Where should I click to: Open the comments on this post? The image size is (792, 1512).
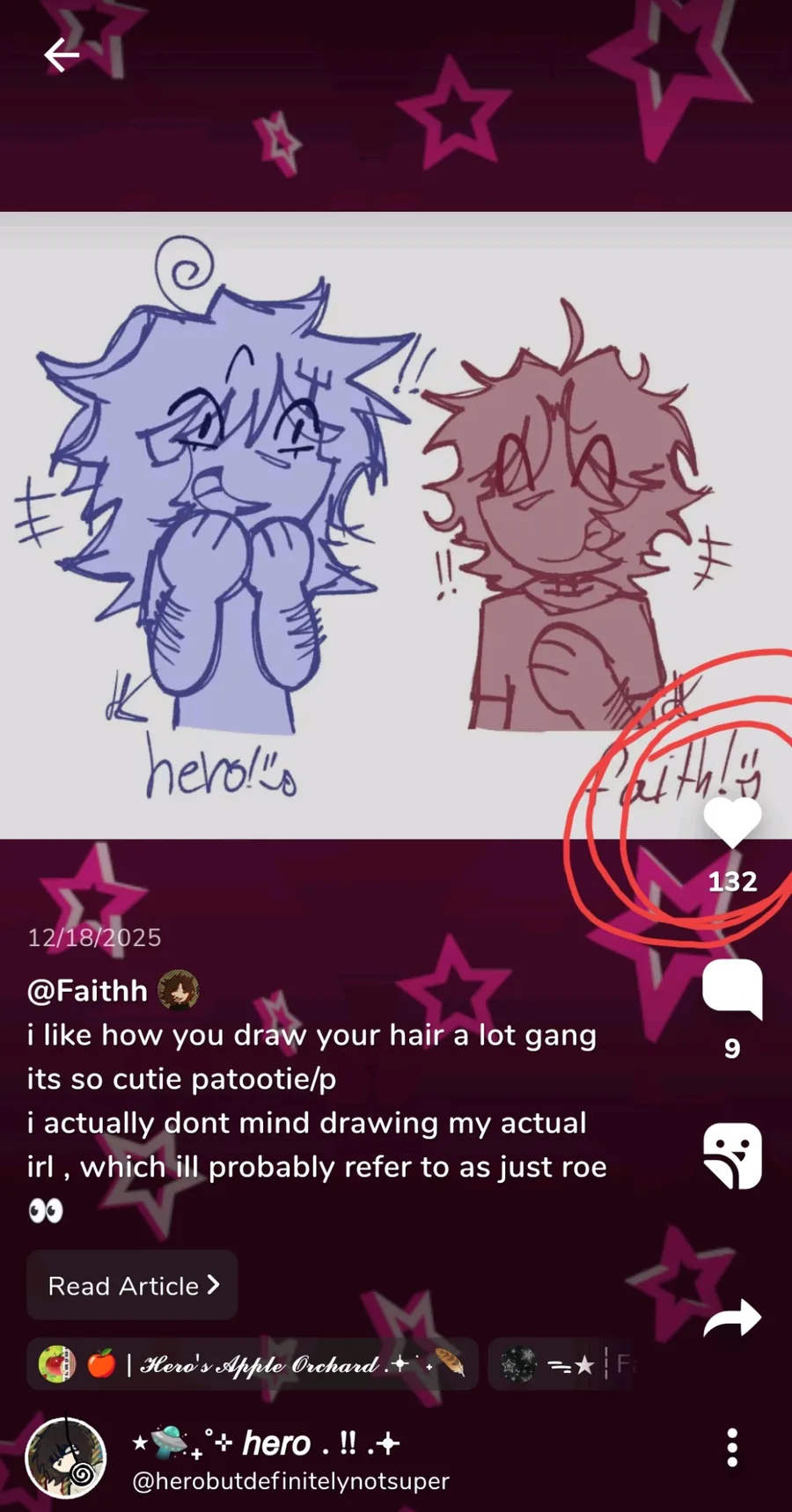732,989
